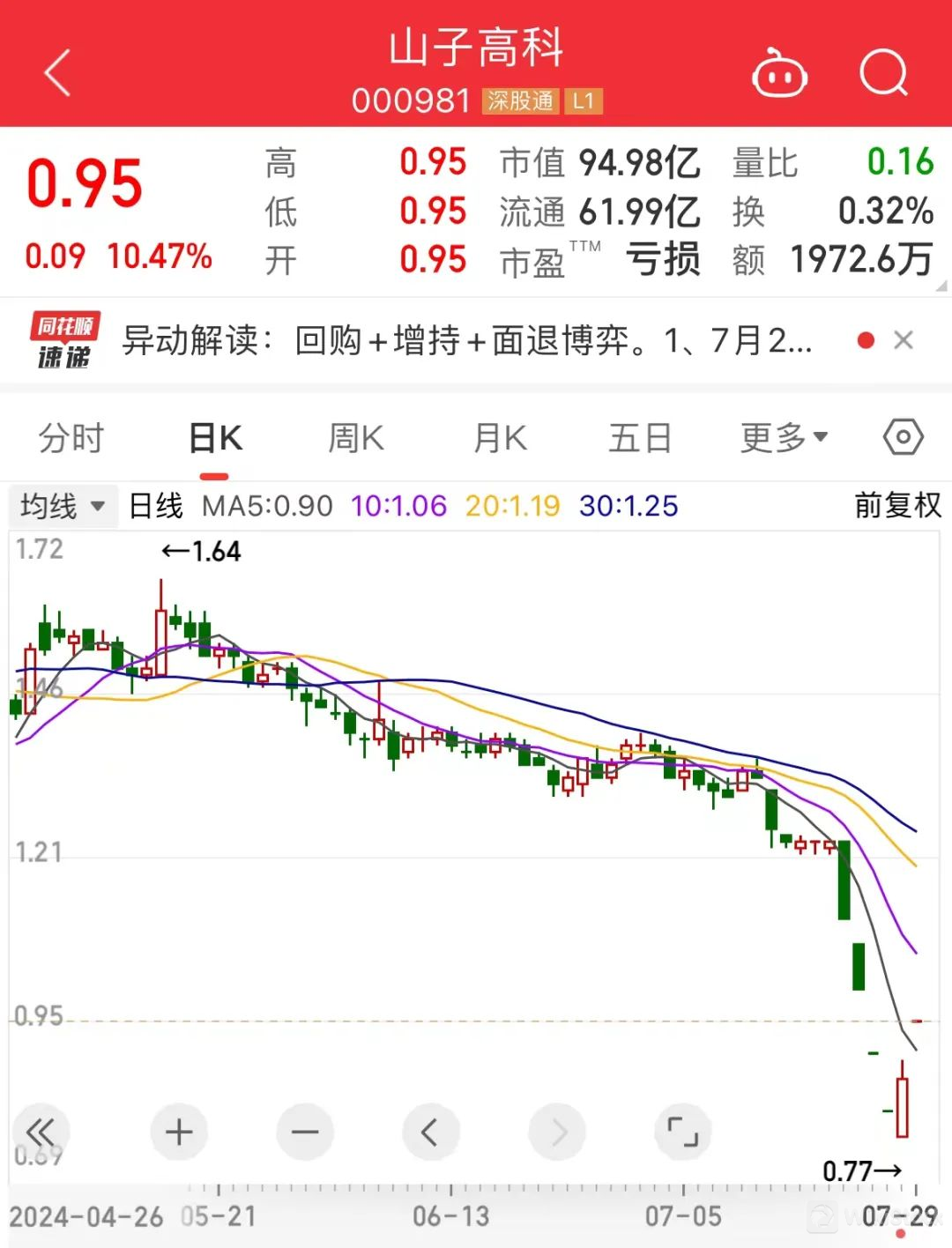Dismiss the 异动解读 banner
This screenshot has height=1248, width=952.
coord(904,340)
